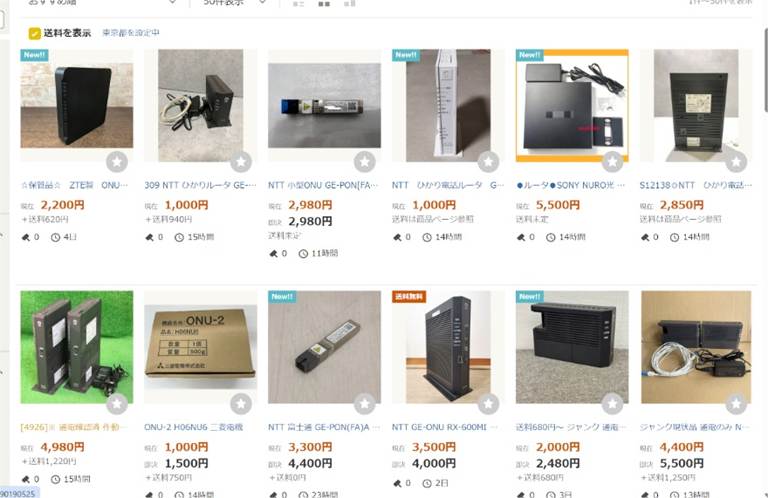The width and height of the screenshot is (768, 498).
Task: Switch to the grid view layout icon
Action: coord(324,4)
